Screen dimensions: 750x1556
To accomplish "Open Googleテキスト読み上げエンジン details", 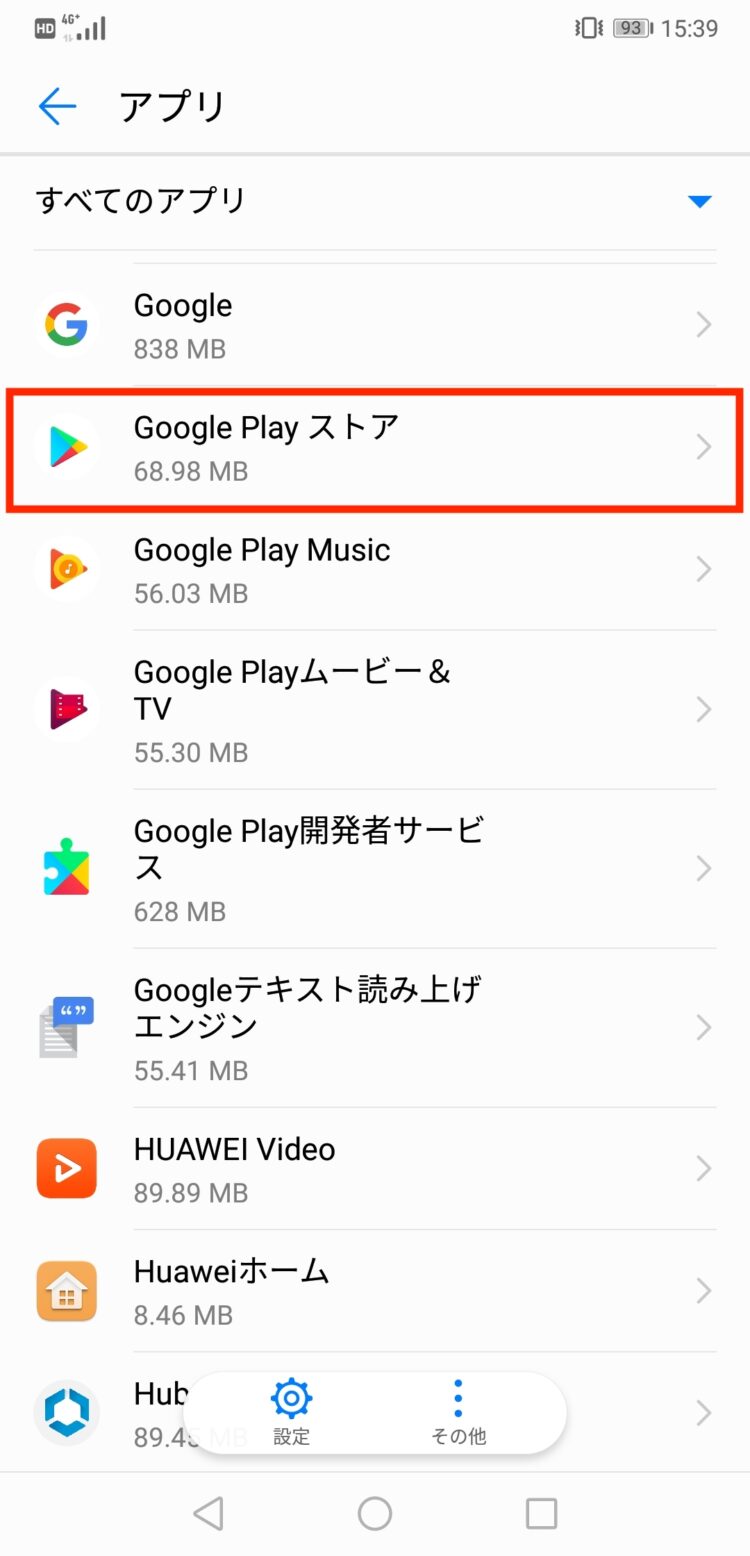I will [375, 1027].
